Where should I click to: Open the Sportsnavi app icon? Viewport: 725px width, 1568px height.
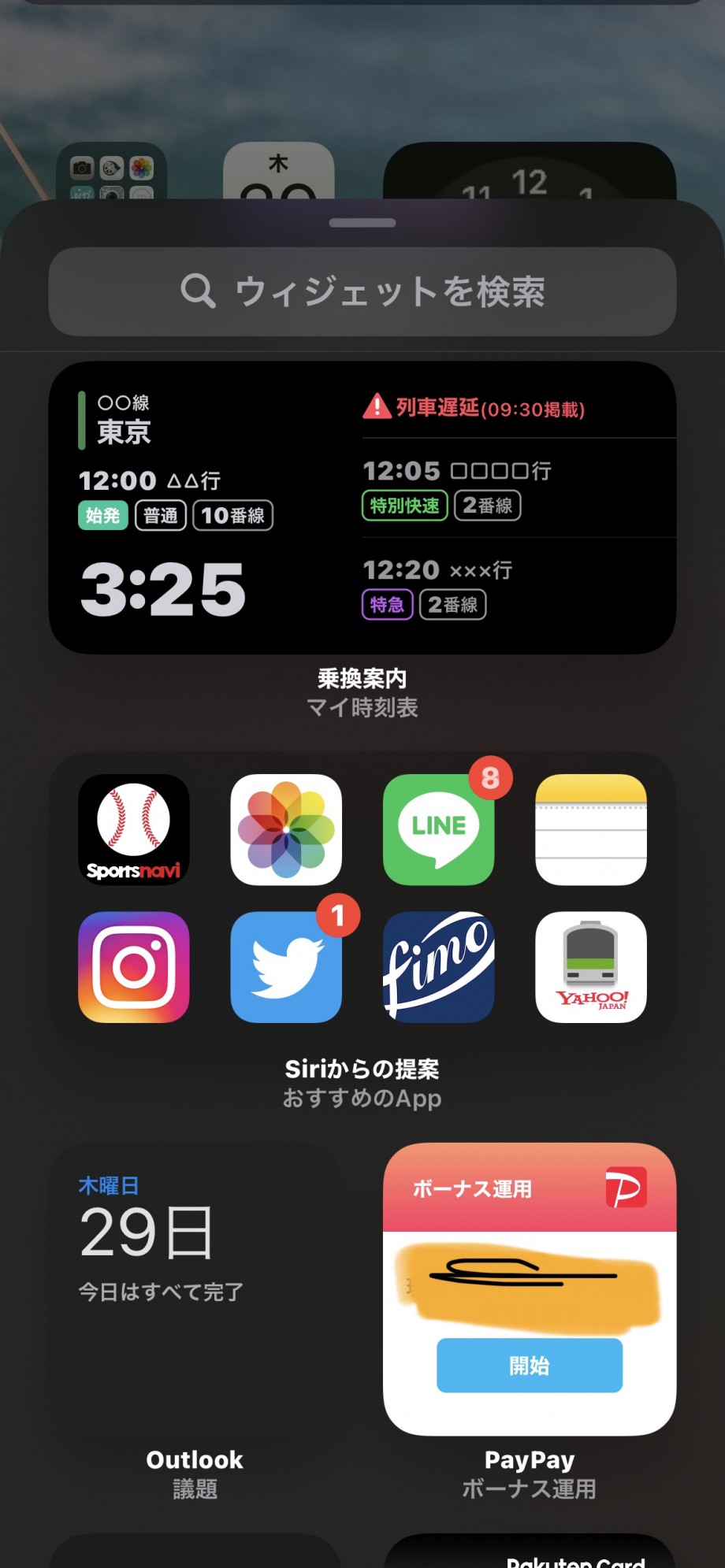click(134, 829)
